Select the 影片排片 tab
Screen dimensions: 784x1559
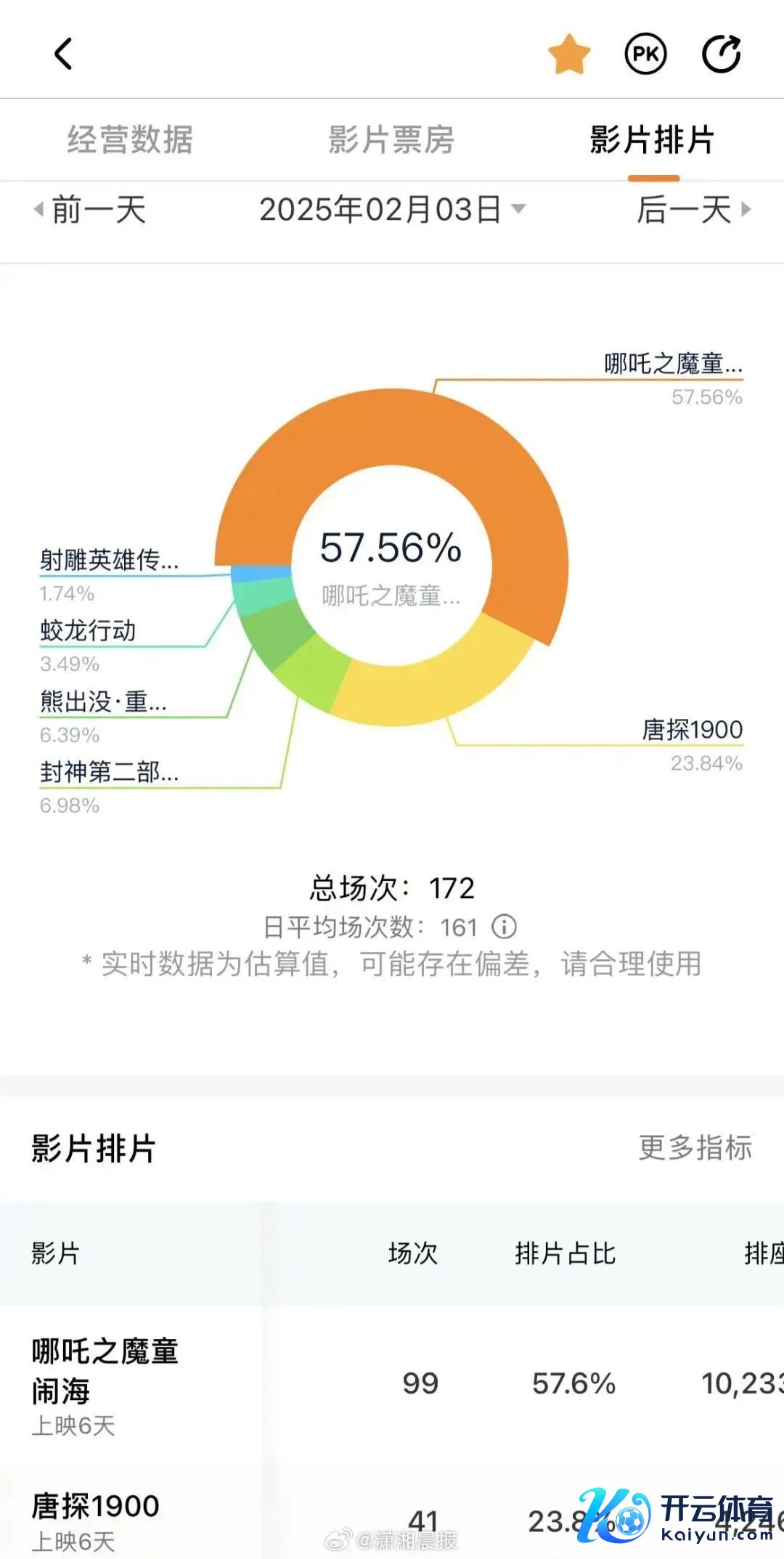click(653, 139)
